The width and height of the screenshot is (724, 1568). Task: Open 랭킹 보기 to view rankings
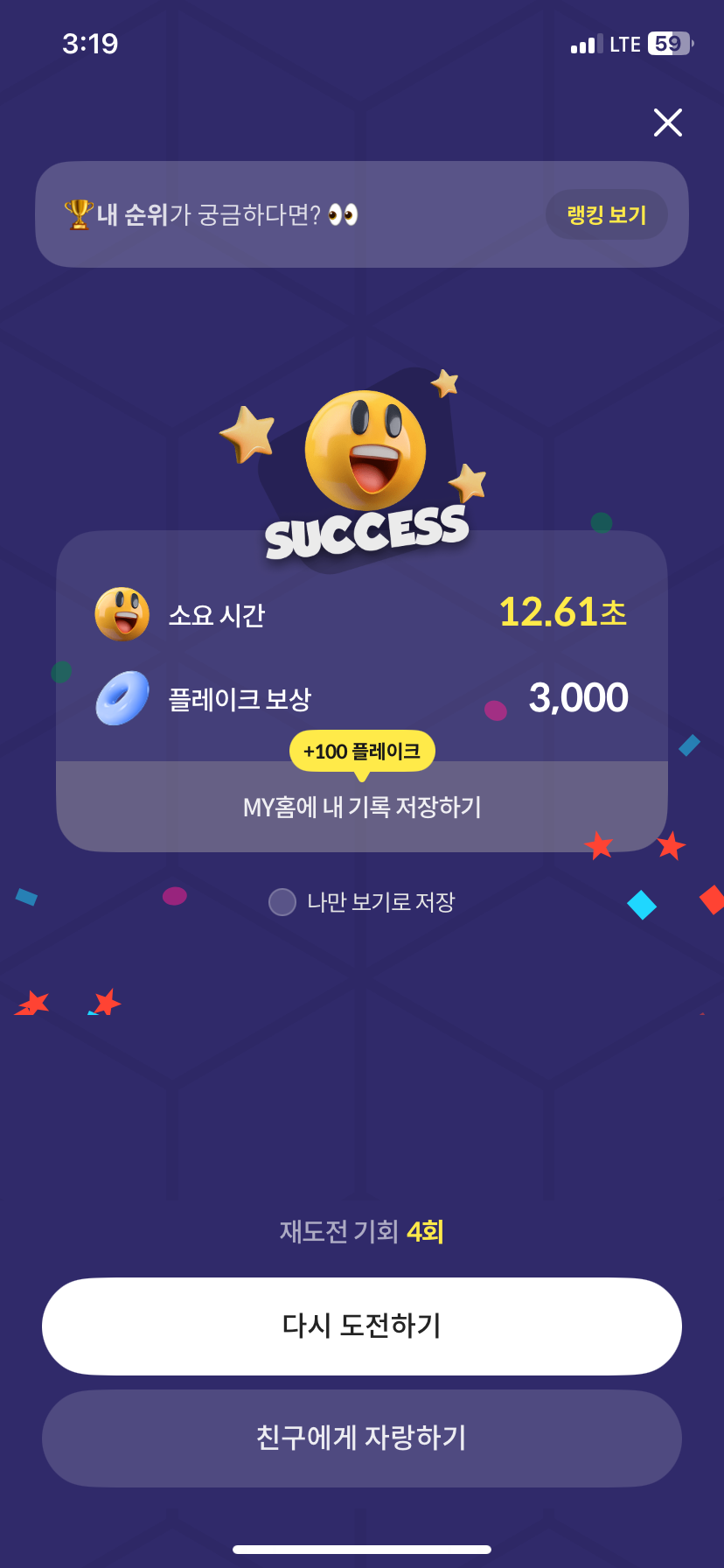(607, 214)
